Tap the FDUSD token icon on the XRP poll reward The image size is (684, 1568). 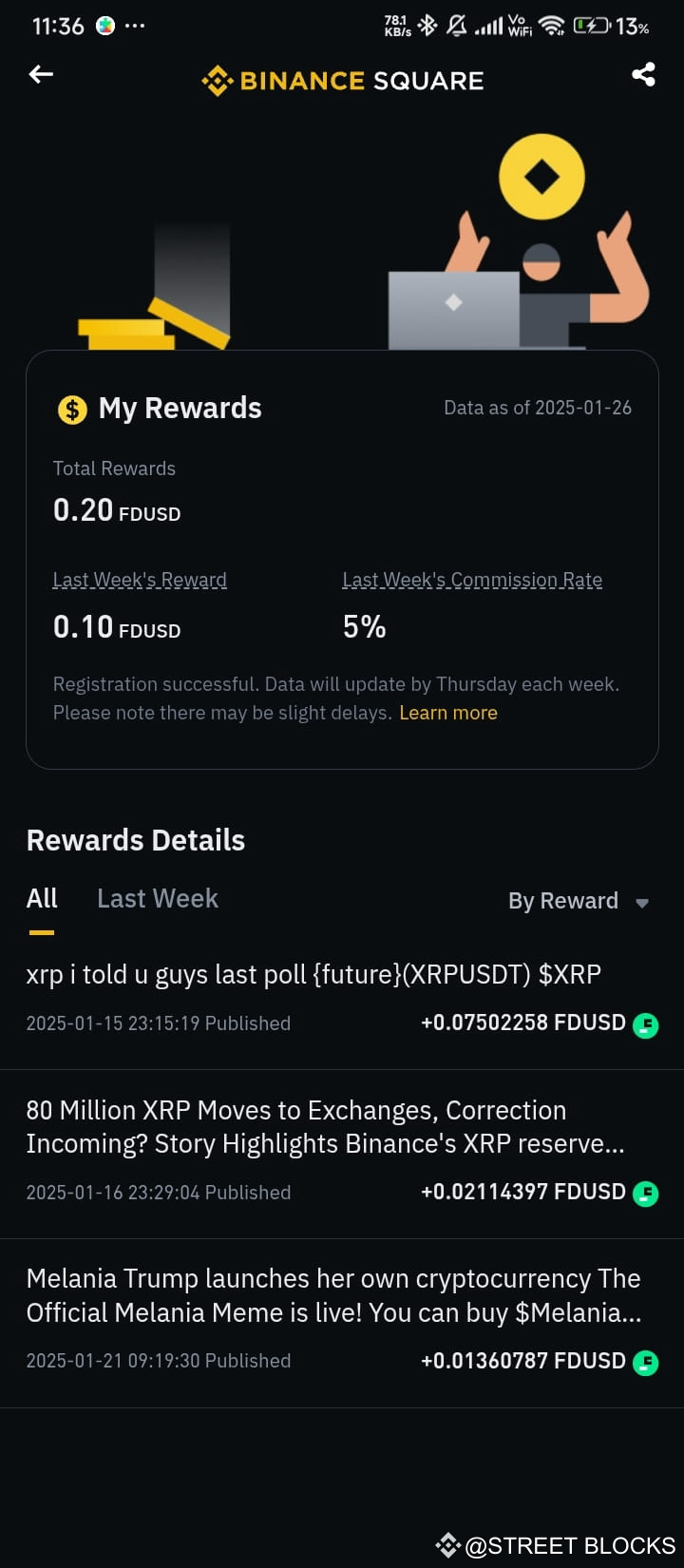point(645,1024)
